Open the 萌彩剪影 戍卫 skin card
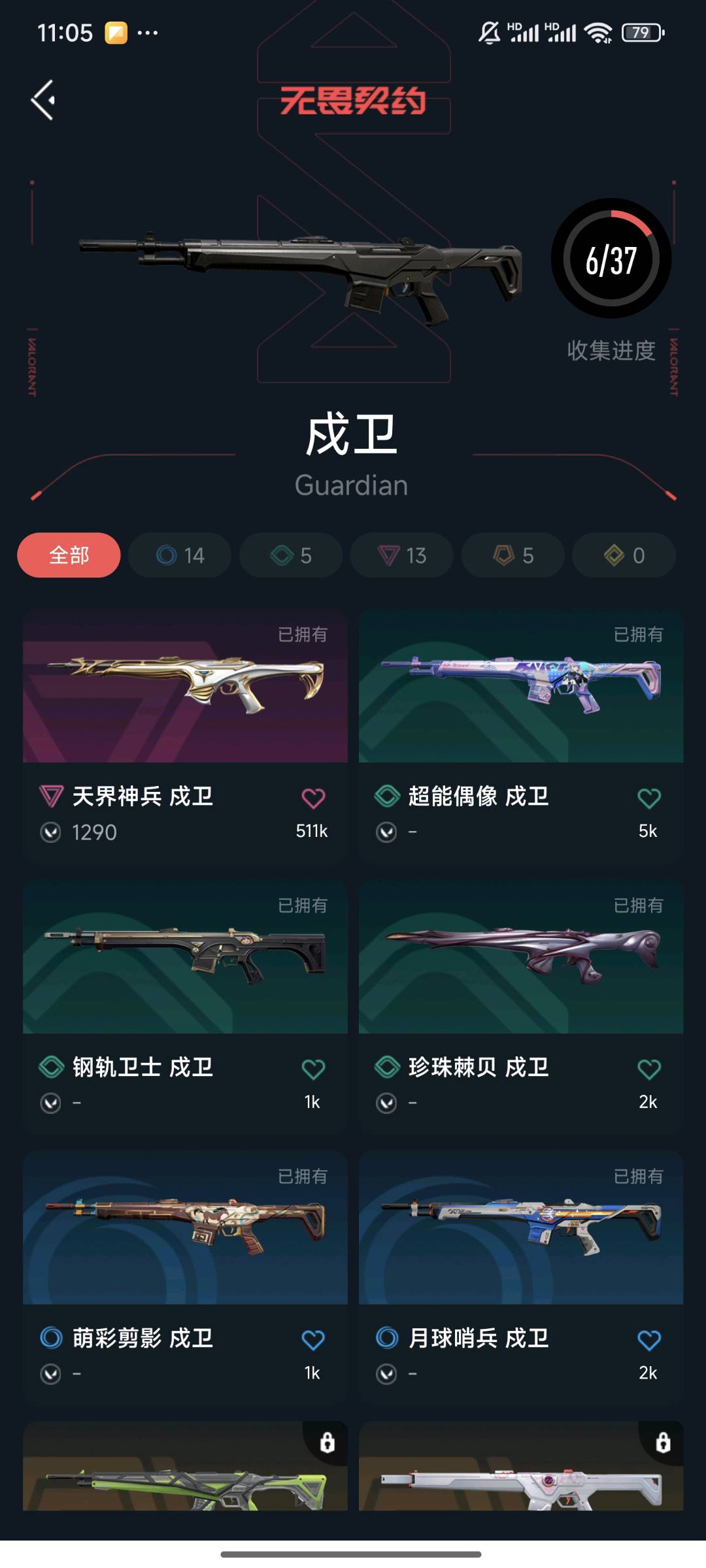 [x=185, y=1230]
